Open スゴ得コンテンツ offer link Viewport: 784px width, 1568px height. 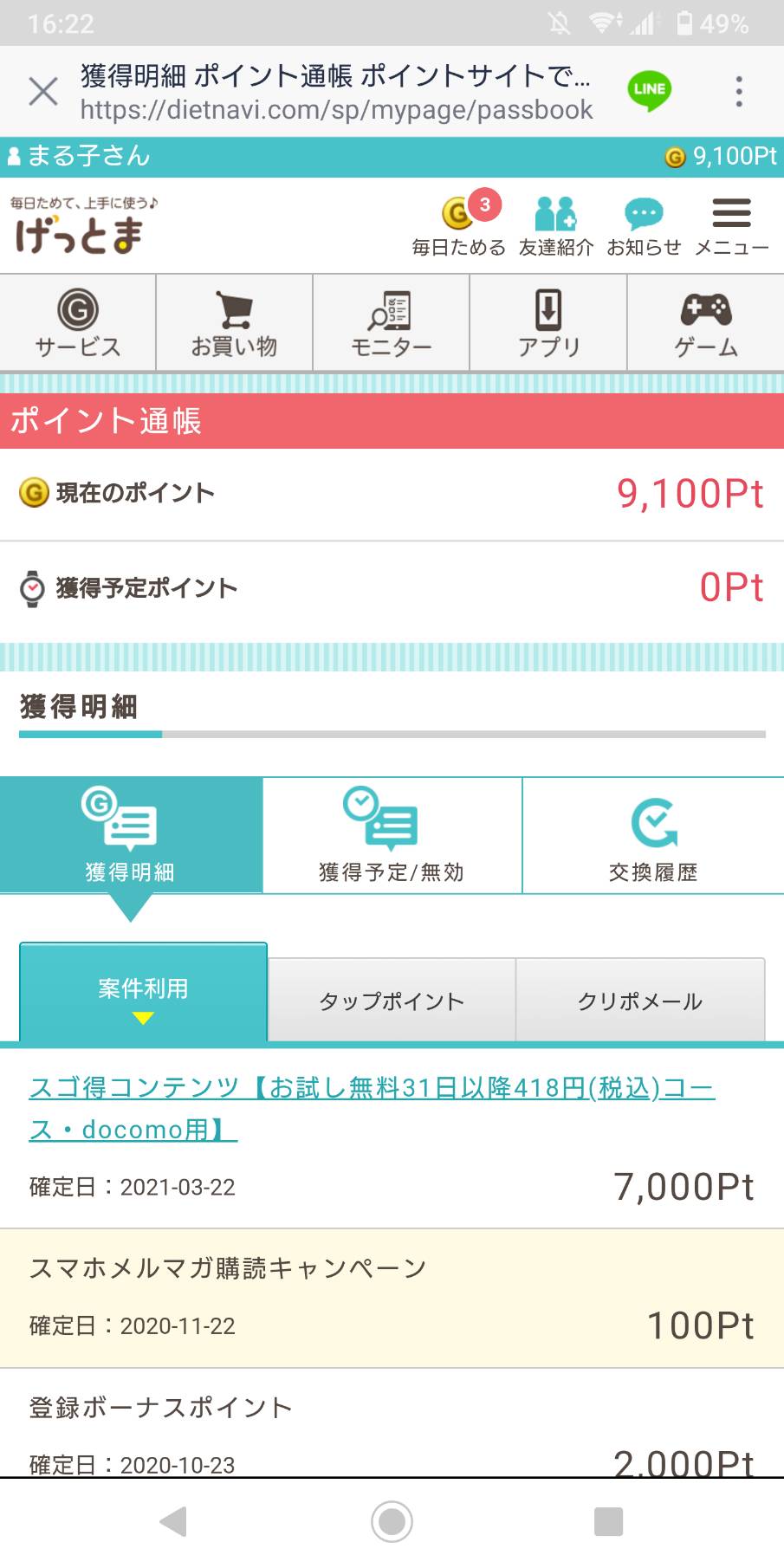tap(373, 1108)
